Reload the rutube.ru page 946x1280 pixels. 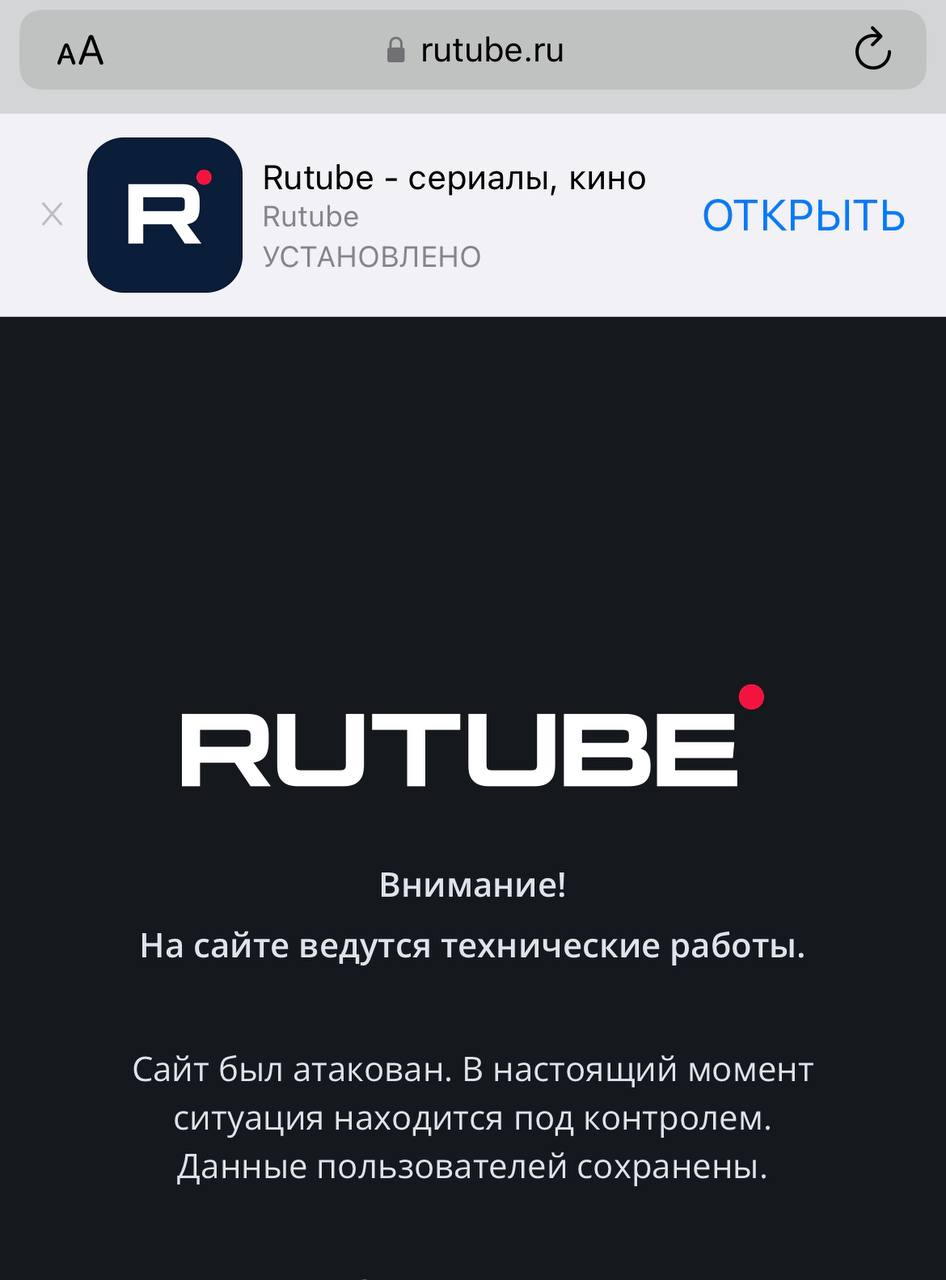(x=872, y=51)
